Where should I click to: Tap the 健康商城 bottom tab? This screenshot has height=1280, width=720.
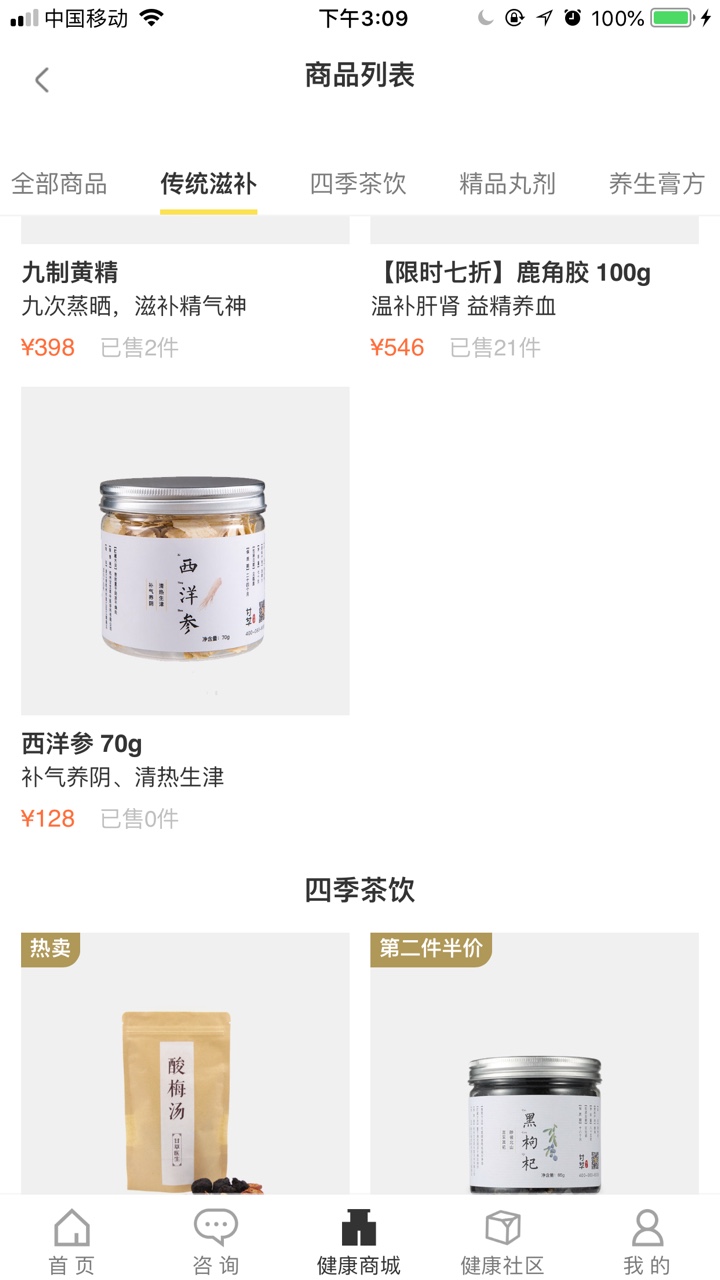[x=359, y=1241]
